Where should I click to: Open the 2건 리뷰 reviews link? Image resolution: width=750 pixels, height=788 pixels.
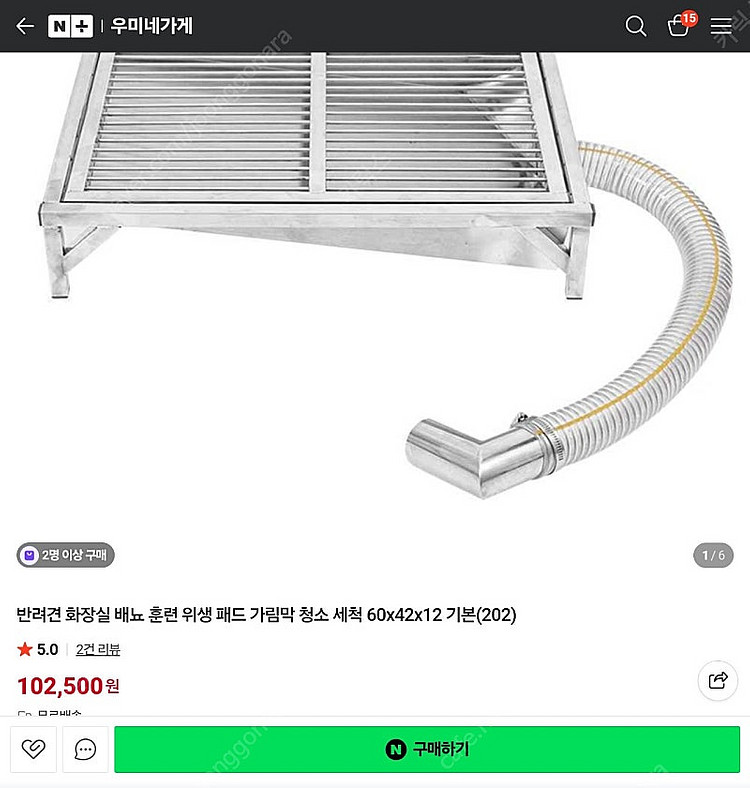[x=98, y=649]
